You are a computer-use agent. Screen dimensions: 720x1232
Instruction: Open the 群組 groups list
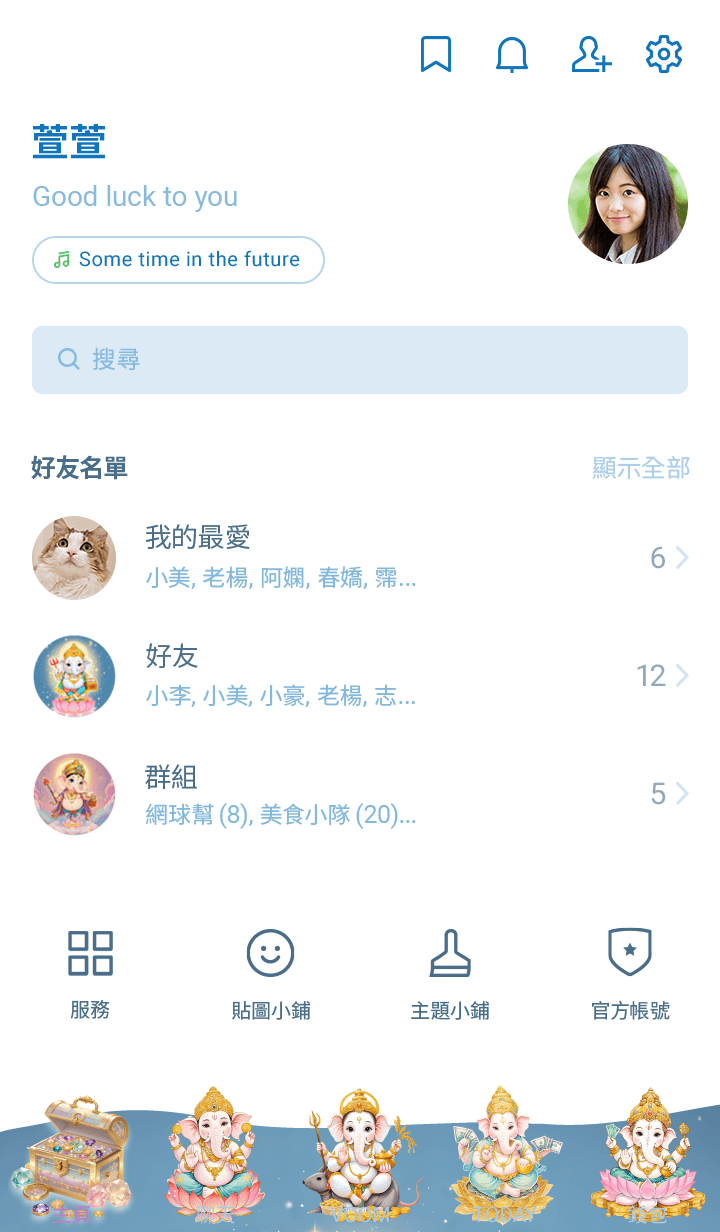(360, 794)
